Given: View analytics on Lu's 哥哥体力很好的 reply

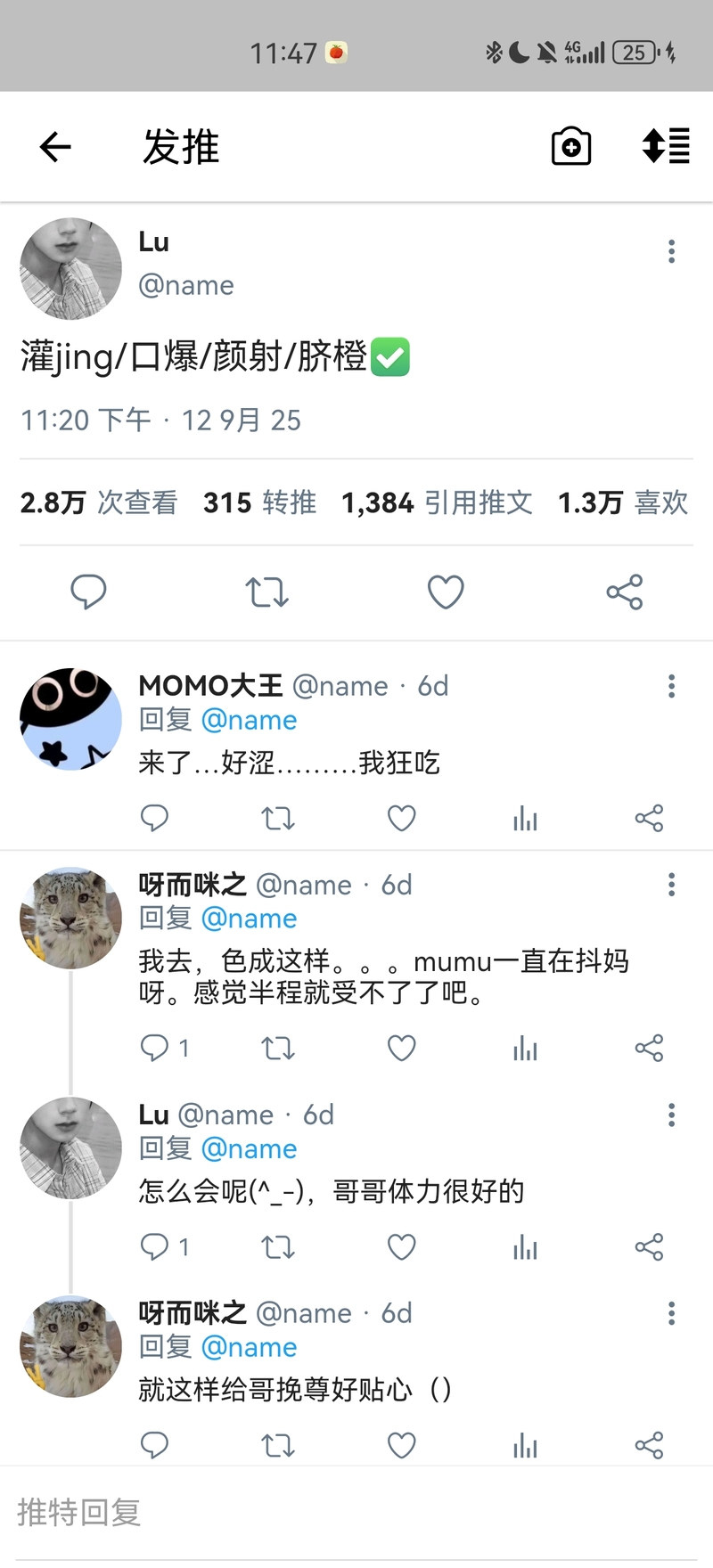Looking at the screenshot, I should tap(525, 1246).
